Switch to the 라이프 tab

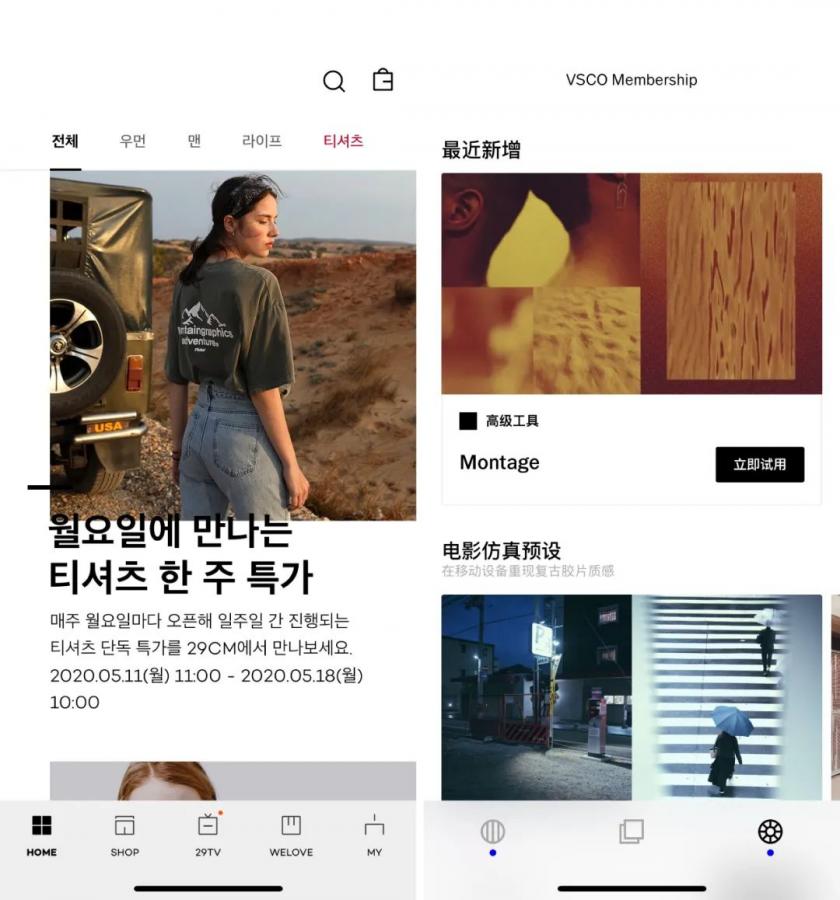pos(261,141)
